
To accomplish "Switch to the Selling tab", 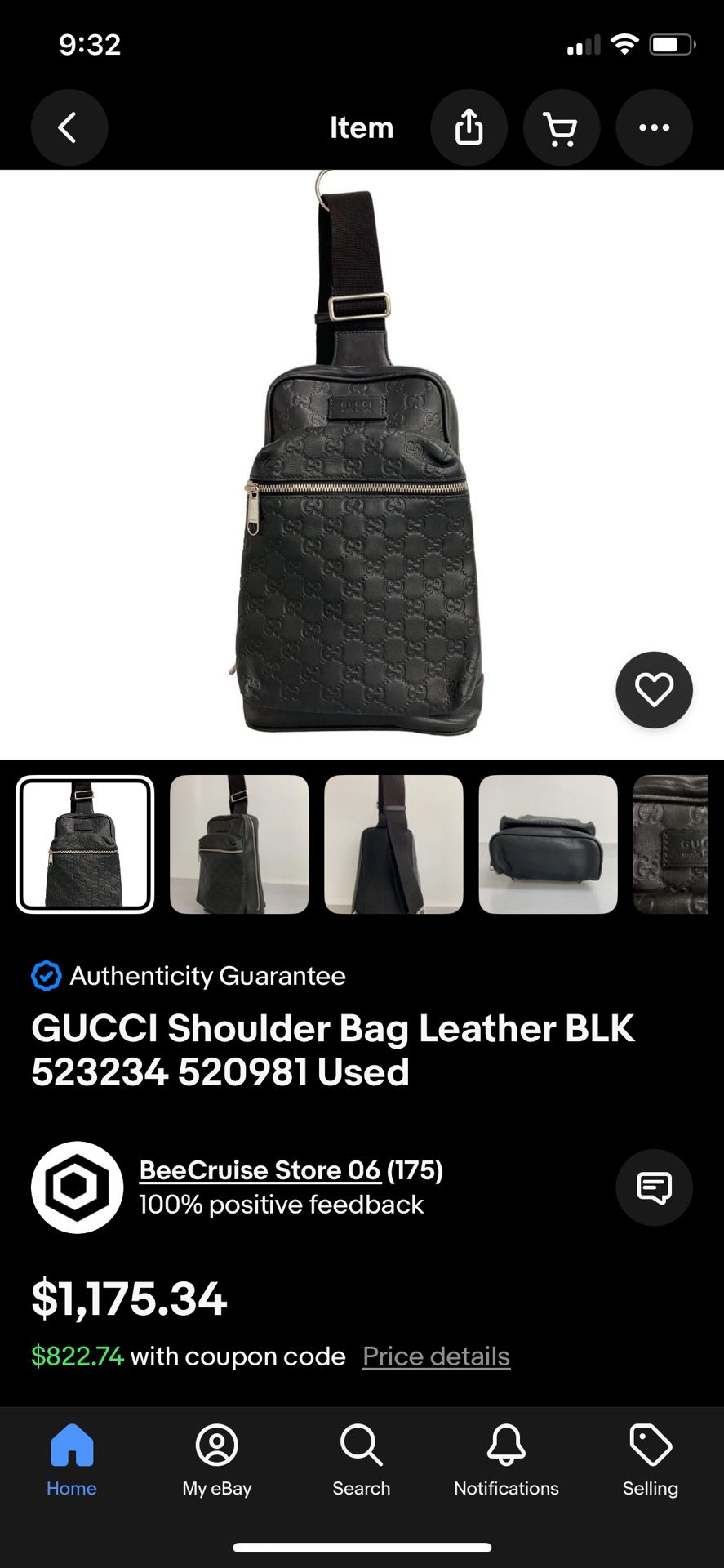I will pyautogui.click(x=651, y=1460).
